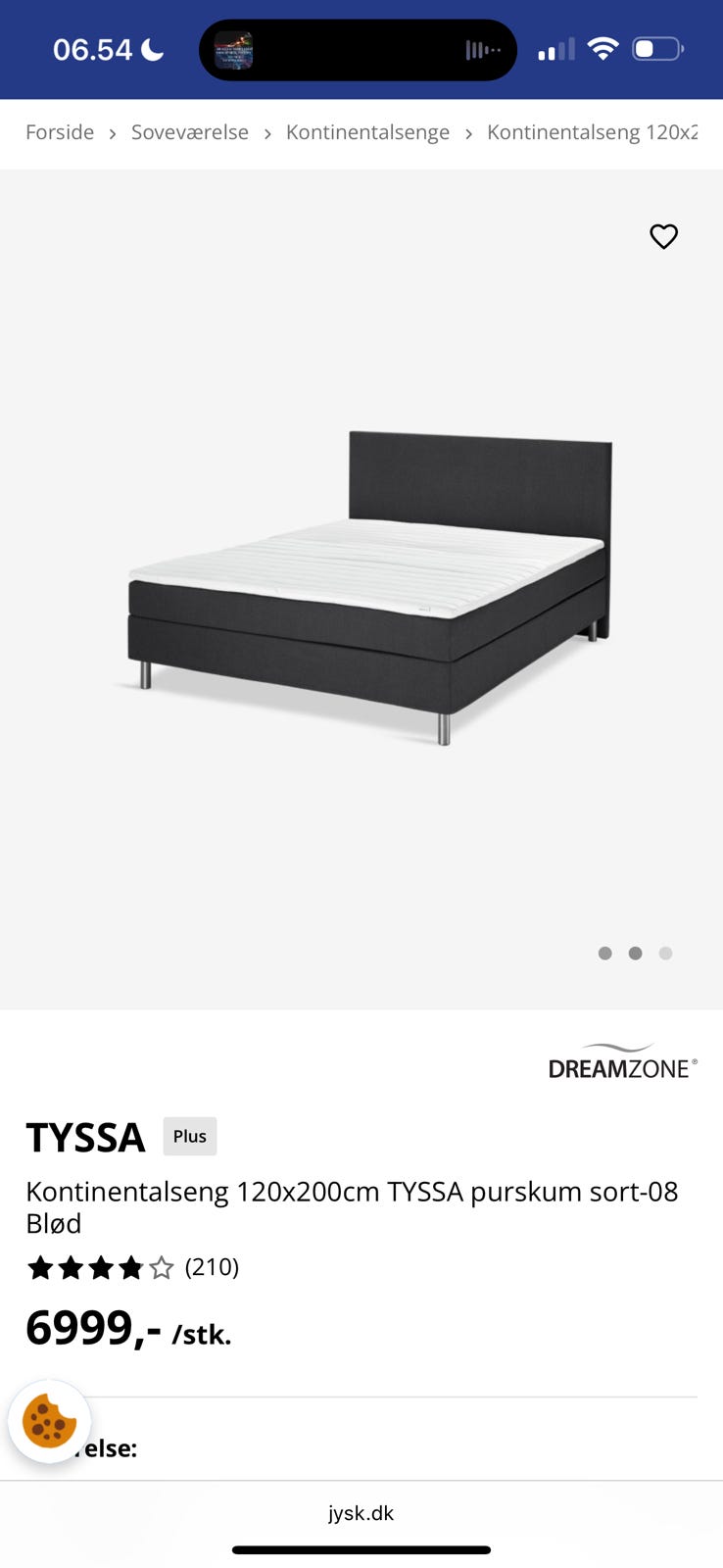Tap the Dynamic Island media activity
Viewport: 723px width, 1568px height.
pyautogui.click(x=358, y=50)
